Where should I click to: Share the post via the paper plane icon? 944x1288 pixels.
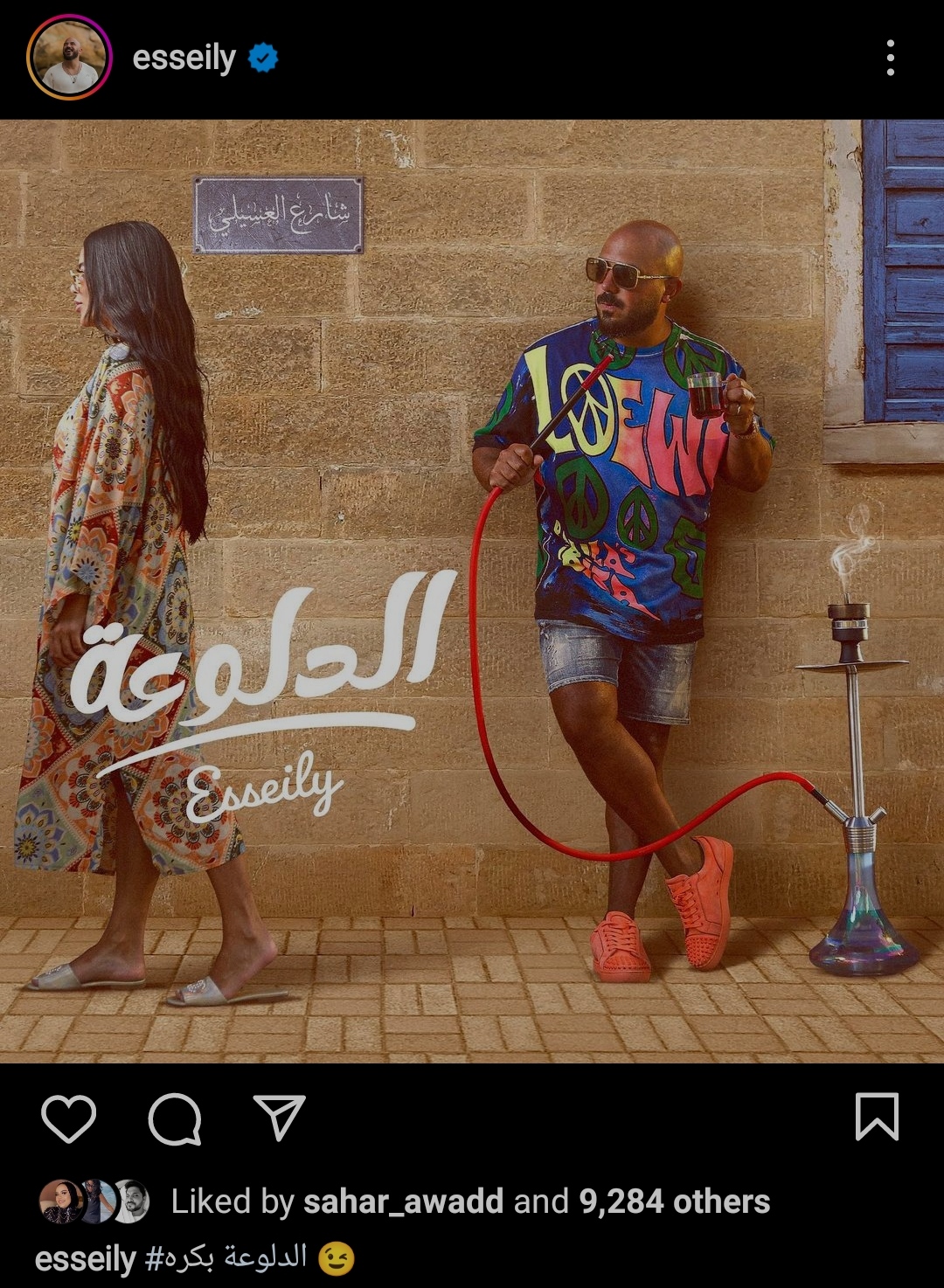279,1118
